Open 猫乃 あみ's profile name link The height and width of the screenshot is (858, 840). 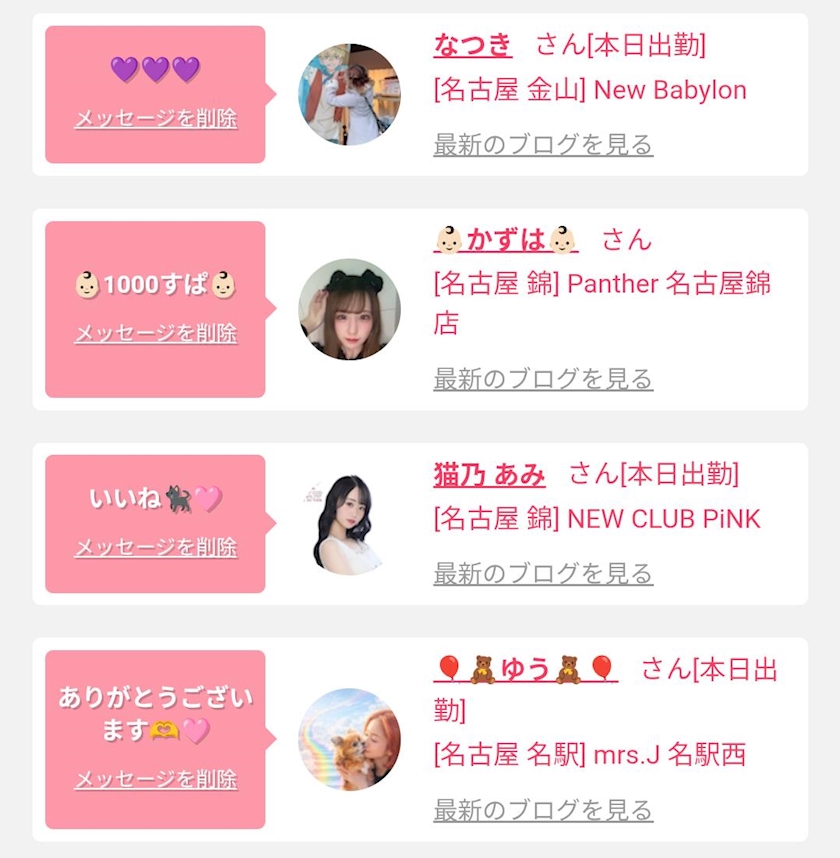point(489,474)
